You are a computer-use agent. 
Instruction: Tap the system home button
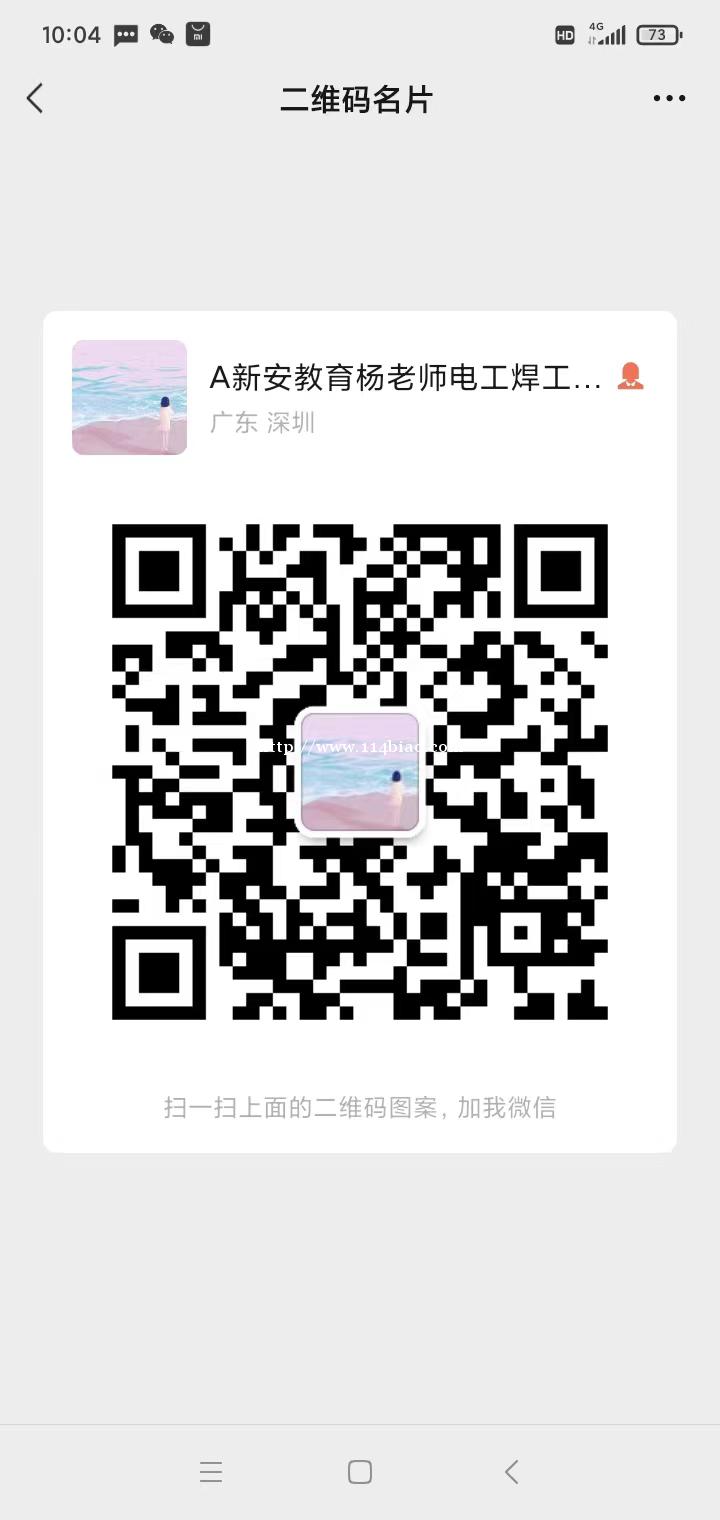(x=360, y=1471)
